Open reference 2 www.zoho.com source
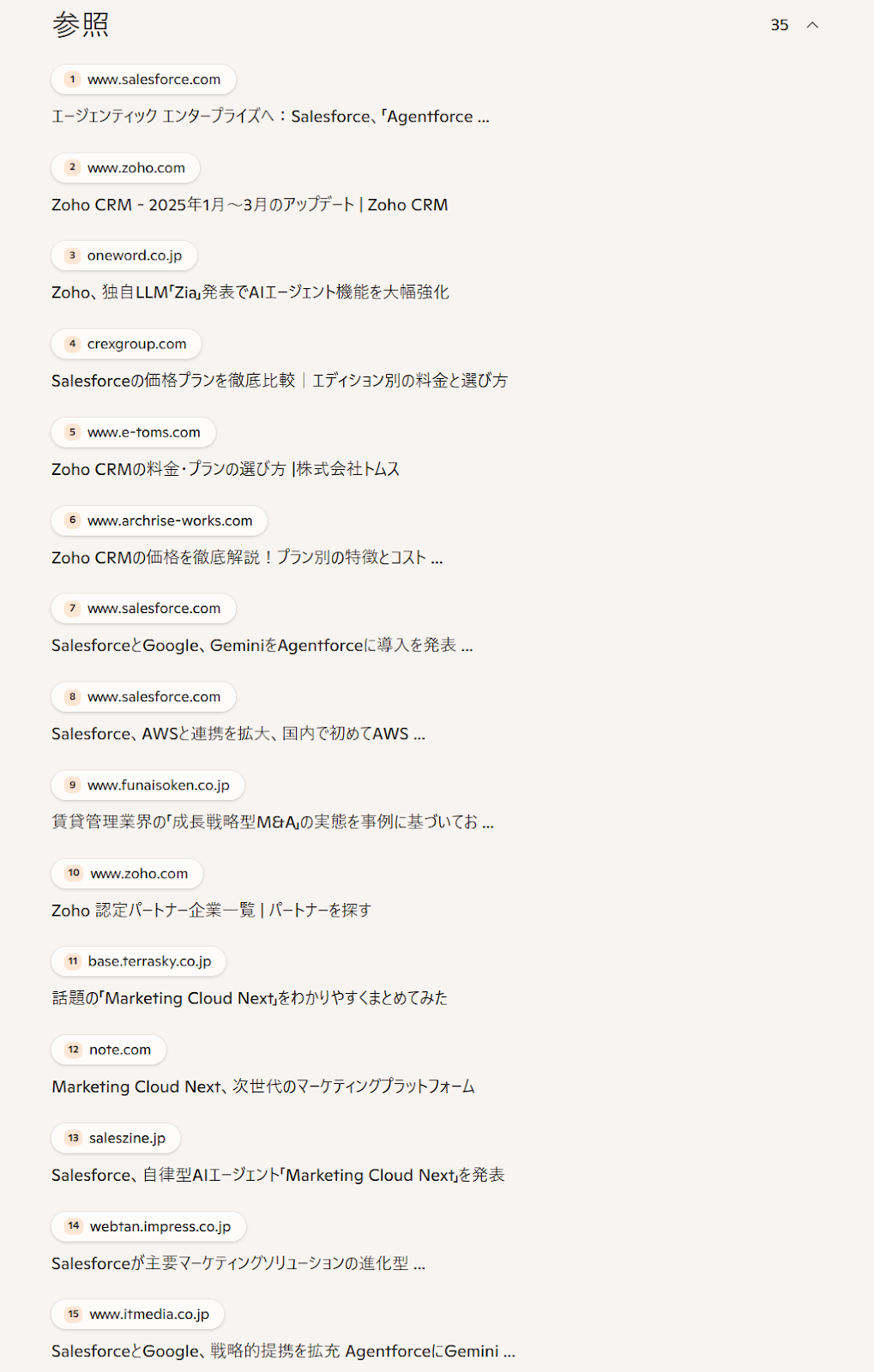This screenshot has height=1372, width=874. point(125,168)
